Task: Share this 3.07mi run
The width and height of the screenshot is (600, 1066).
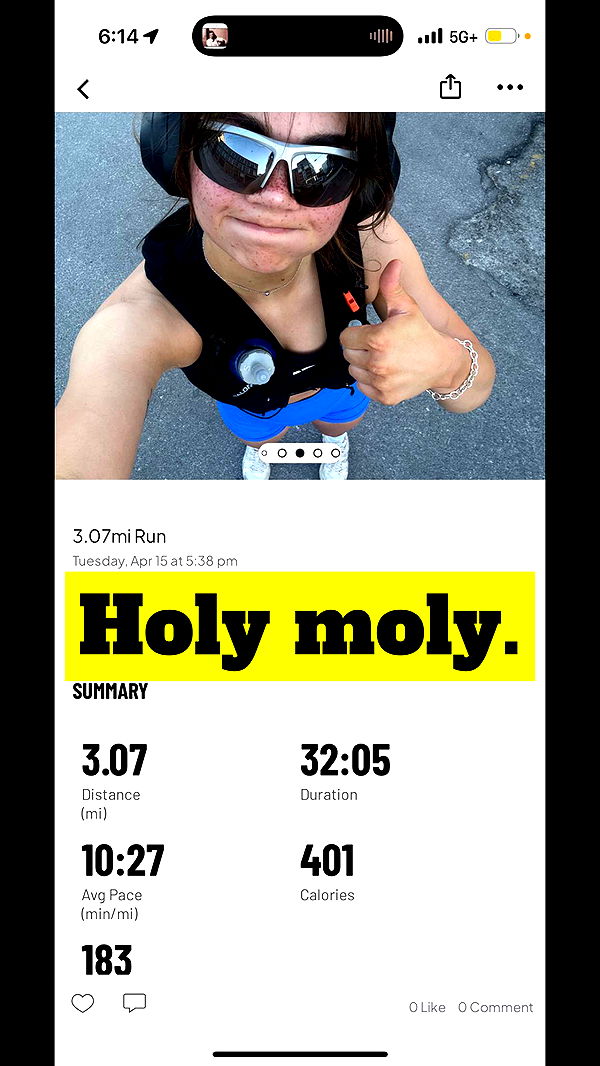Action: point(450,87)
